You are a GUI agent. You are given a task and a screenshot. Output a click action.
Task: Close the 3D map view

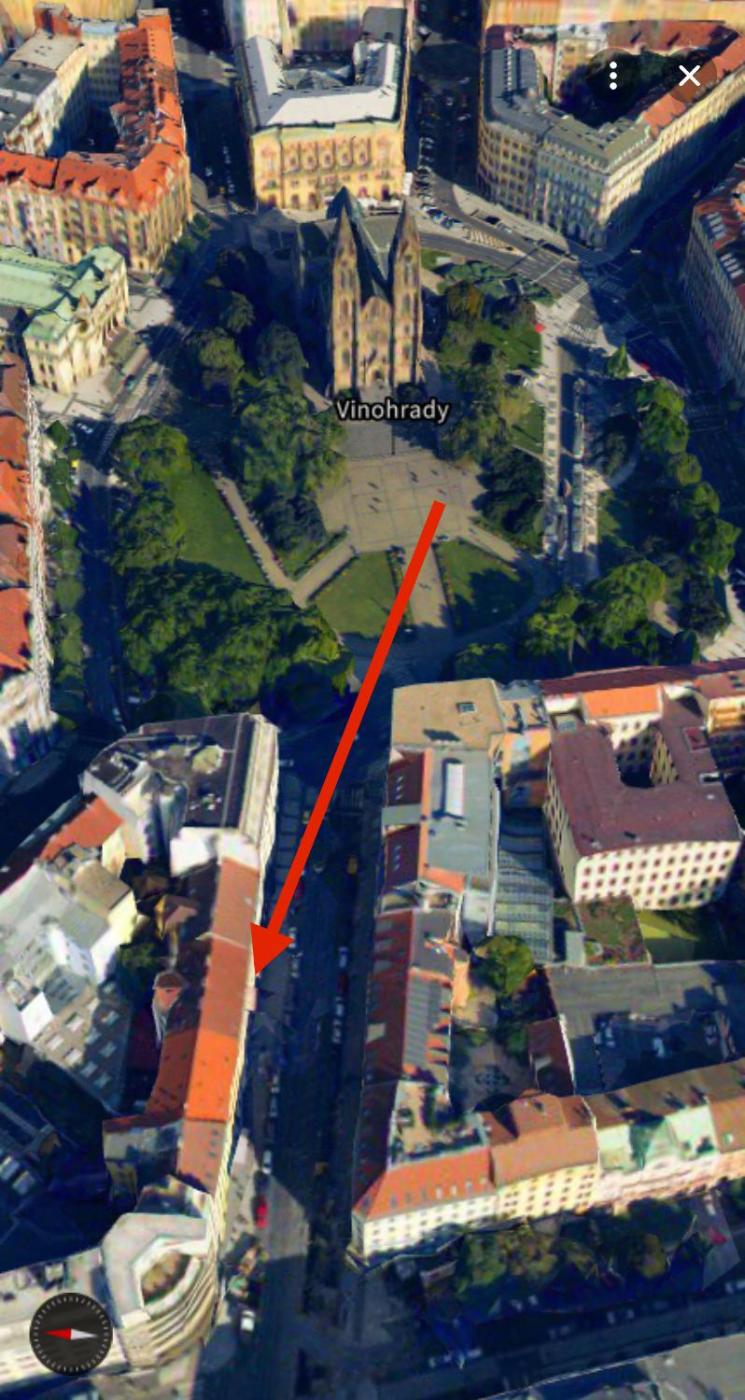click(x=689, y=75)
